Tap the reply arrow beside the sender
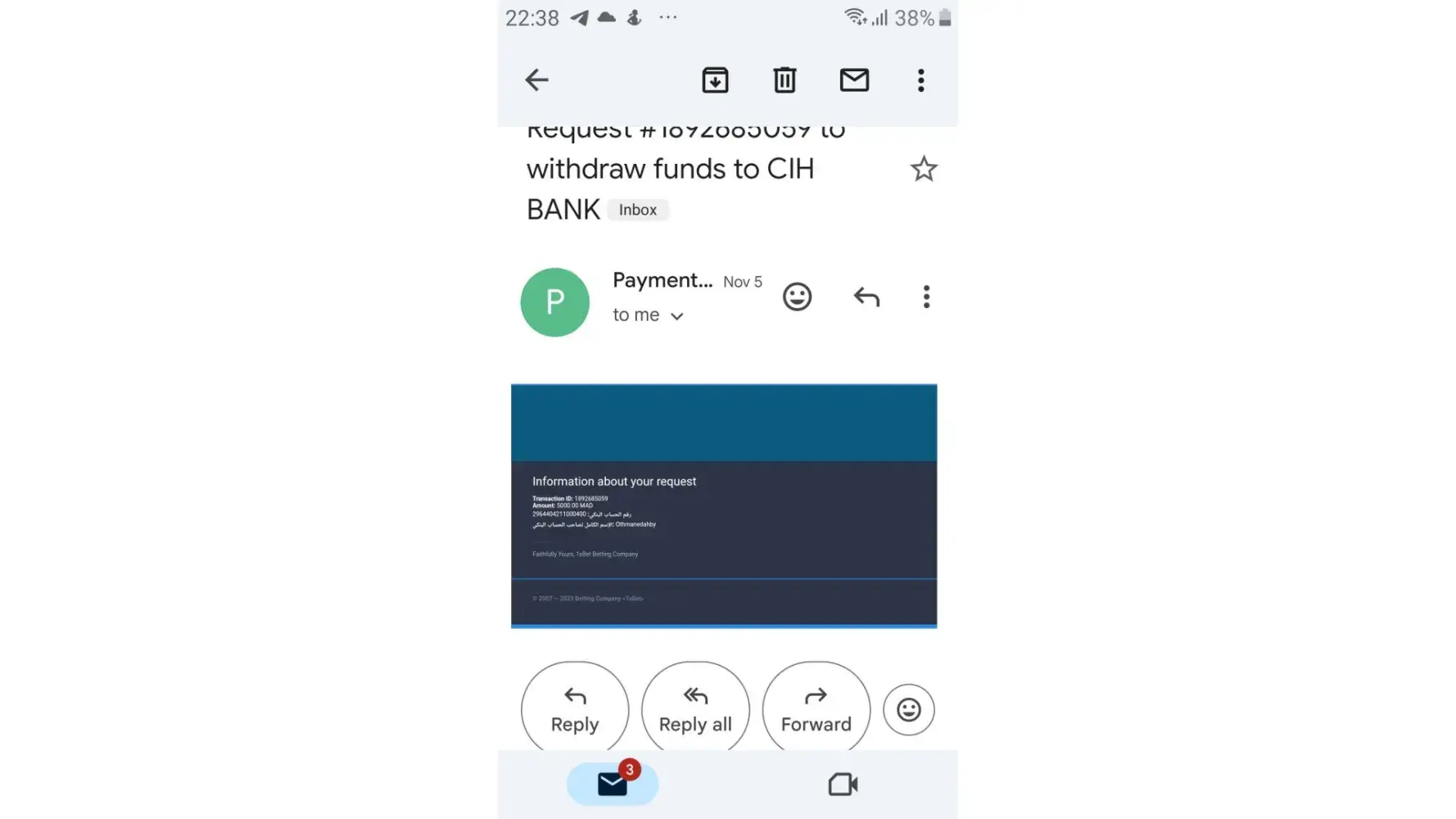1456x819 pixels. pos(866,296)
